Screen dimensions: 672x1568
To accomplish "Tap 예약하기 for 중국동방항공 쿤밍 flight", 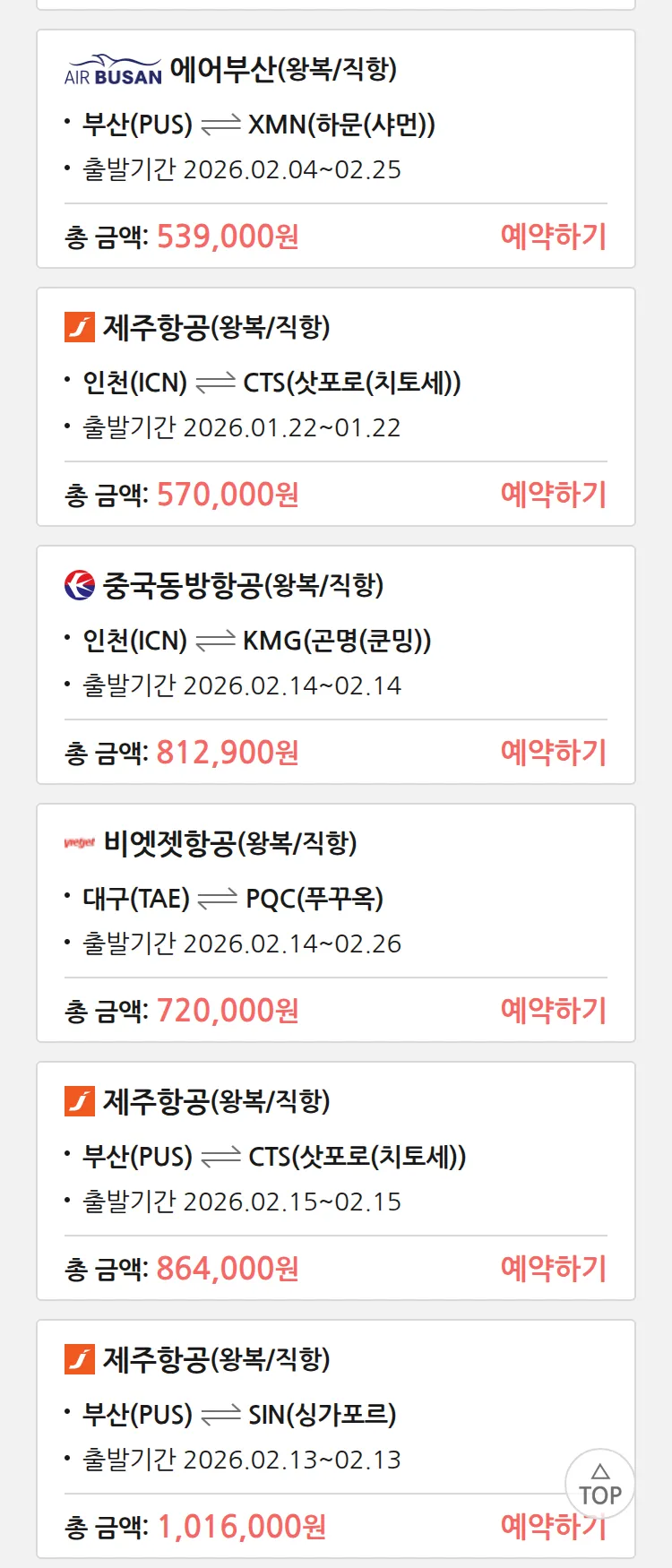I will click(x=553, y=753).
